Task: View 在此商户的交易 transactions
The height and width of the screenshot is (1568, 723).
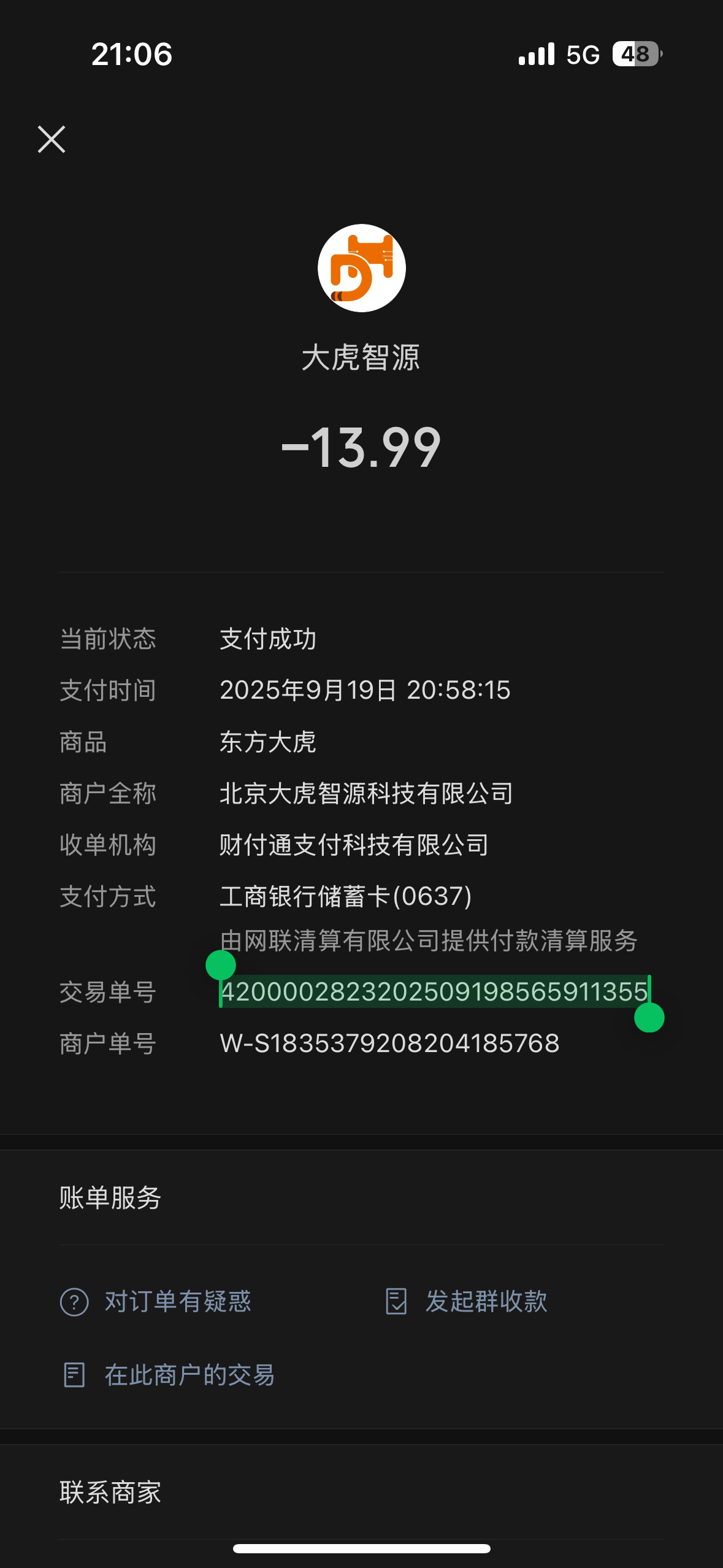Action: 168,1375
